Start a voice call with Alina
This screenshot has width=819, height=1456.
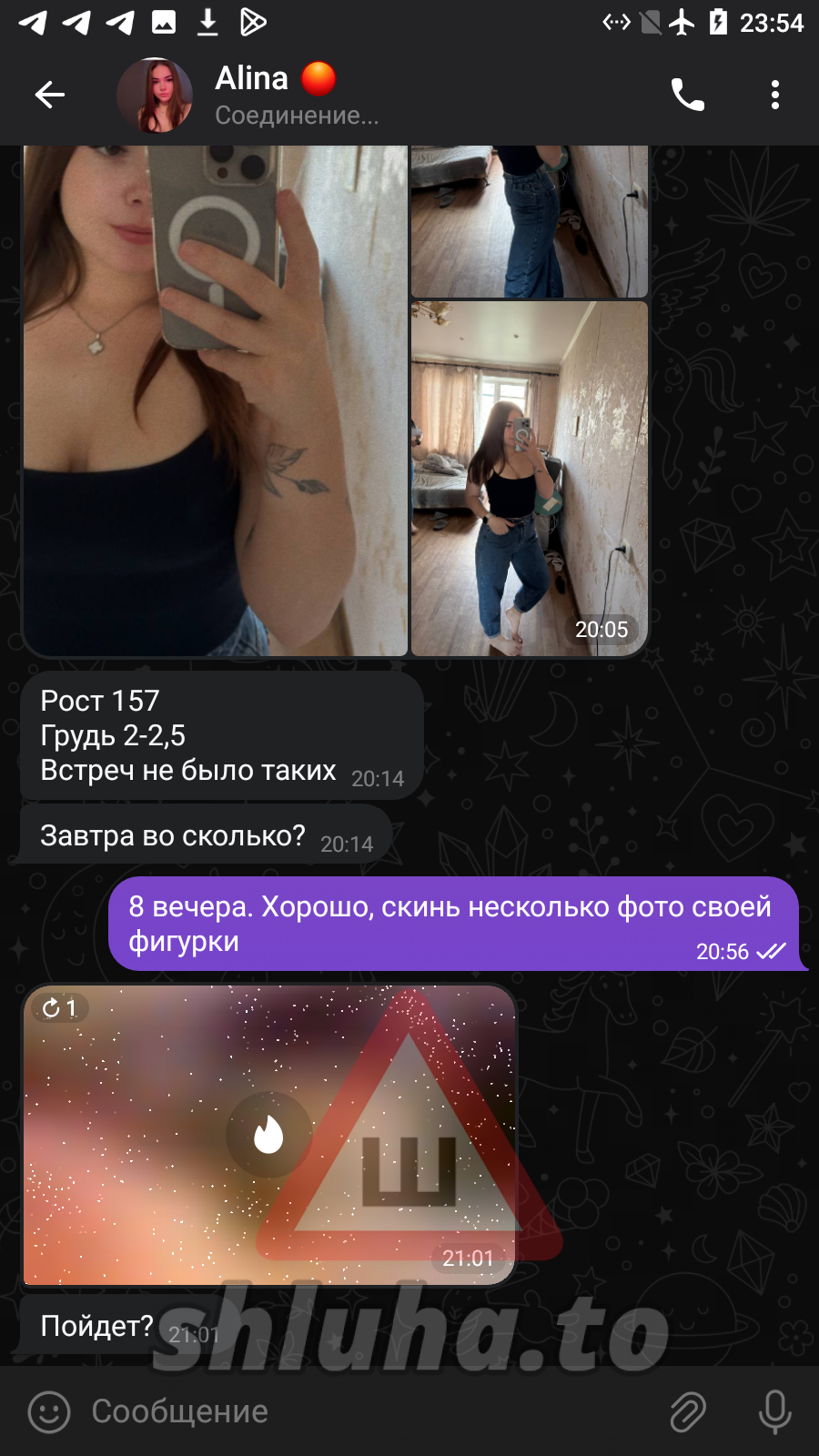[x=687, y=95]
